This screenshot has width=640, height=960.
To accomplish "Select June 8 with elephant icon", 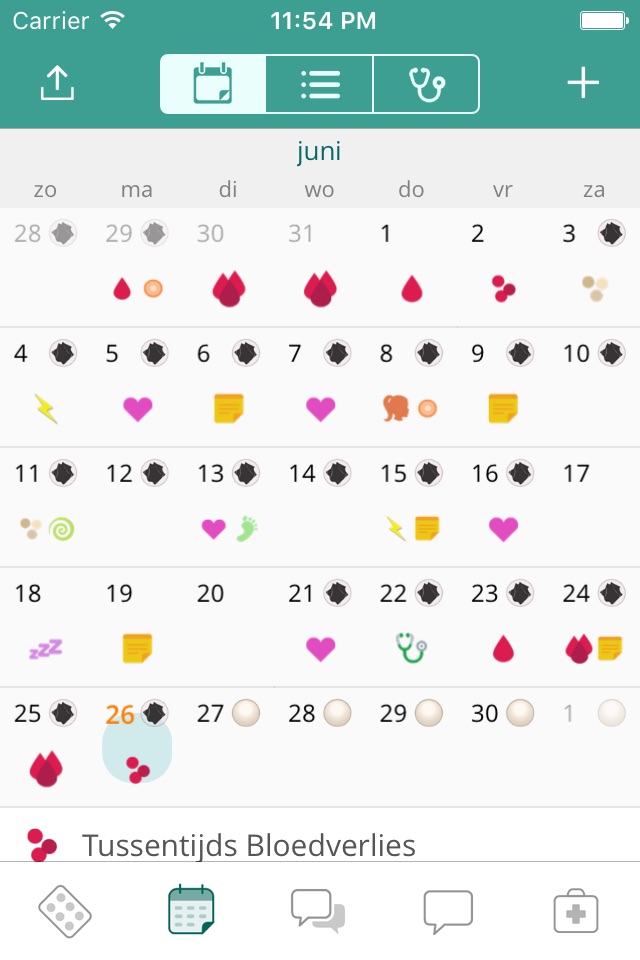I will pos(411,387).
